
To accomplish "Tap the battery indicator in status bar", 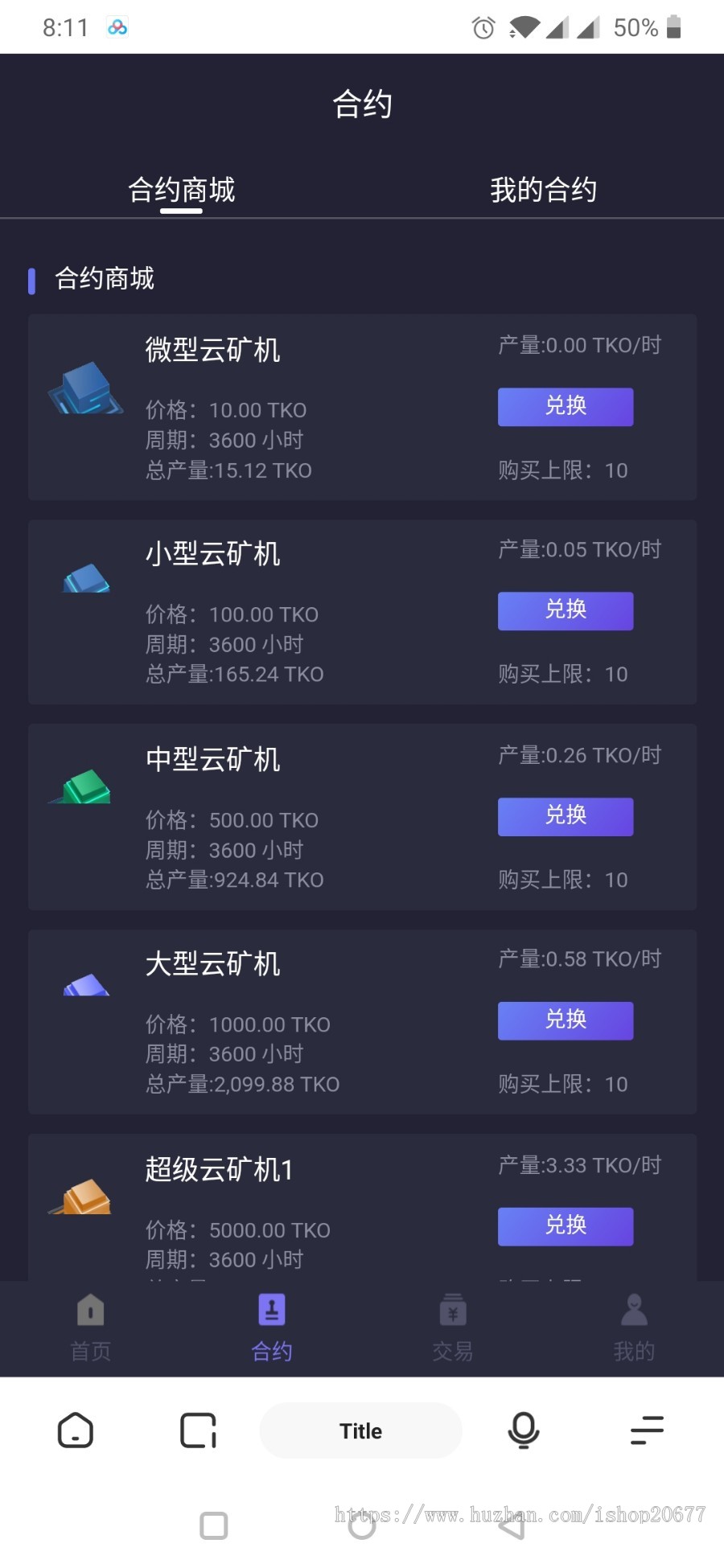I will pyautogui.click(x=676, y=27).
